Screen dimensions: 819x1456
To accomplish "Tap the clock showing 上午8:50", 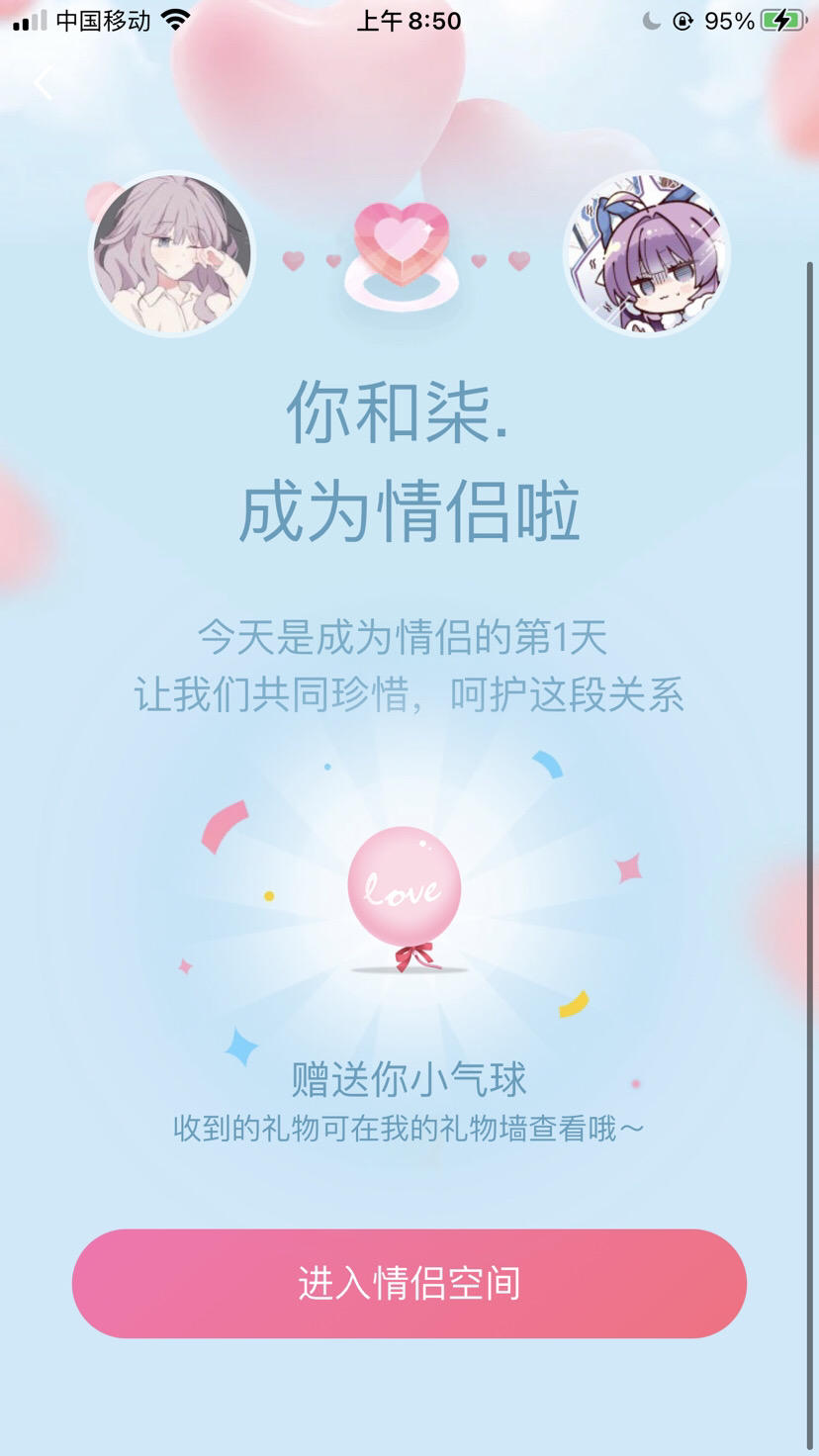I will [409, 20].
